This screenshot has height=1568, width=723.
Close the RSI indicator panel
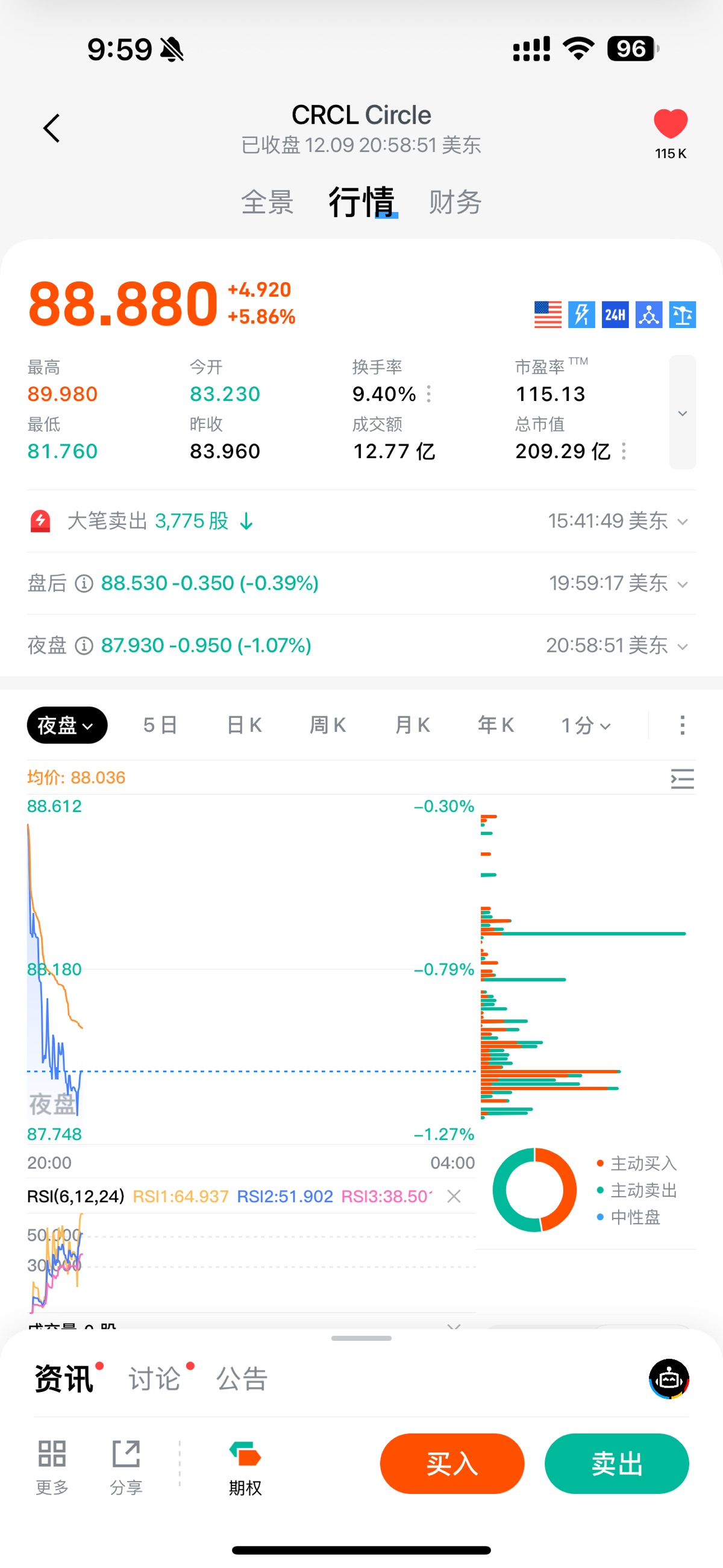tap(454, 1196)
